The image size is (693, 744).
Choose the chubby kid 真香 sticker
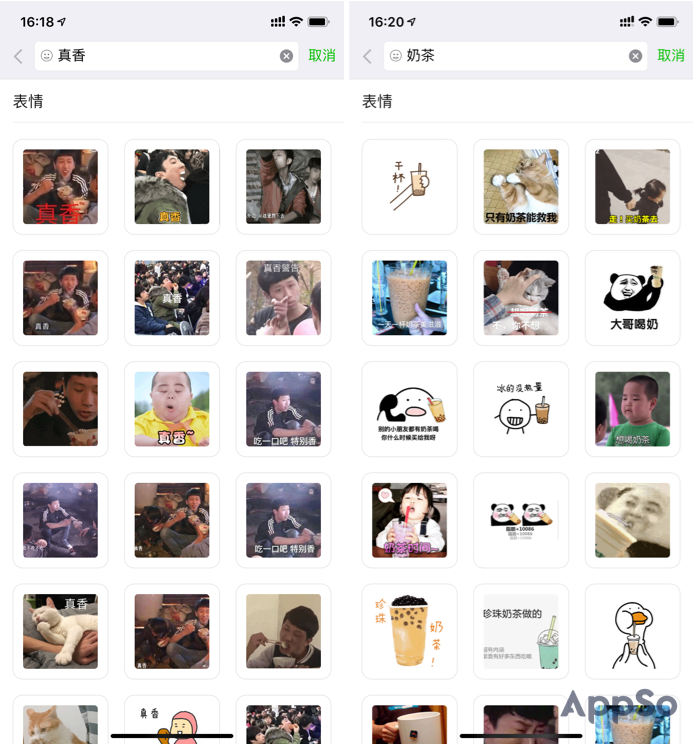172,409
